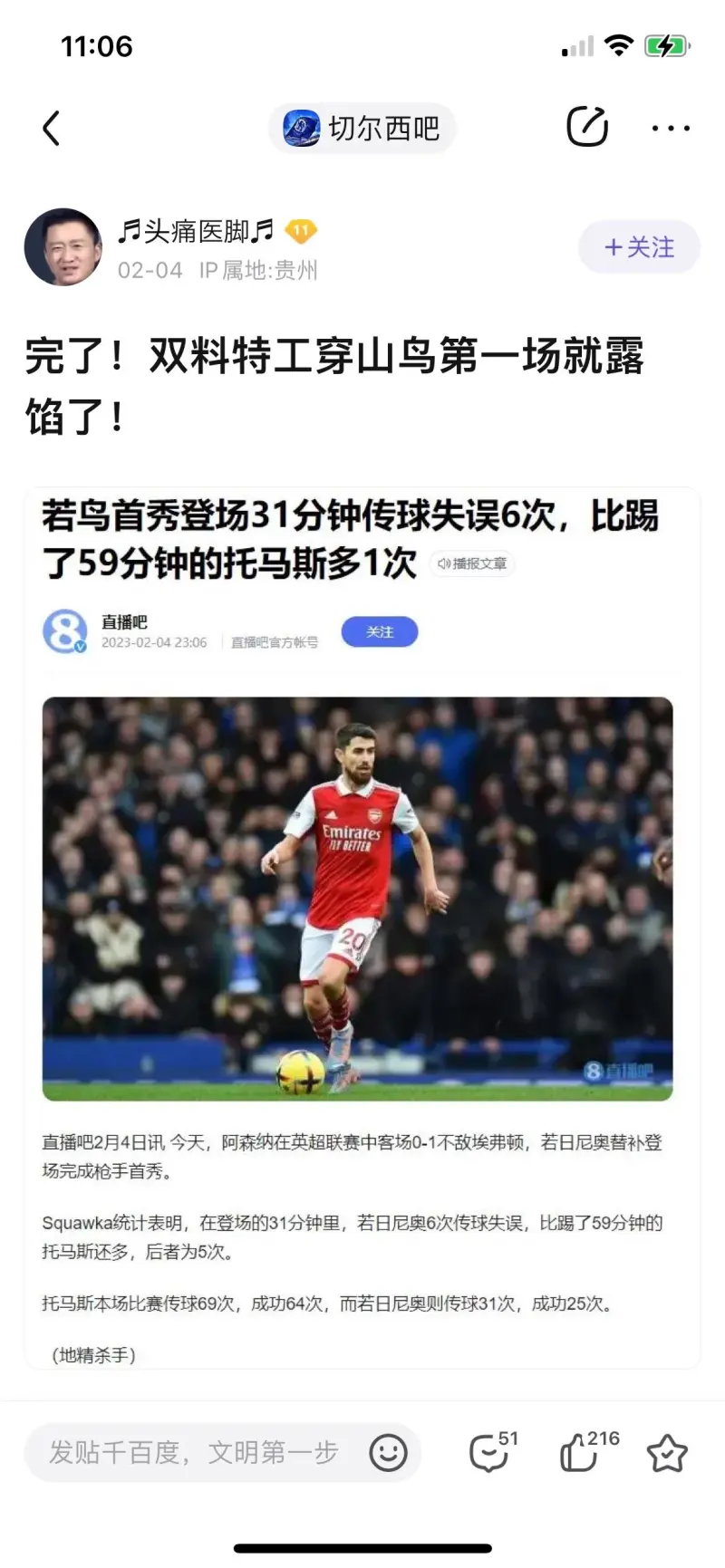Follow the poster with +关注 button
725x1568 pixels.
pyautogui.click(x=639, y=247)
